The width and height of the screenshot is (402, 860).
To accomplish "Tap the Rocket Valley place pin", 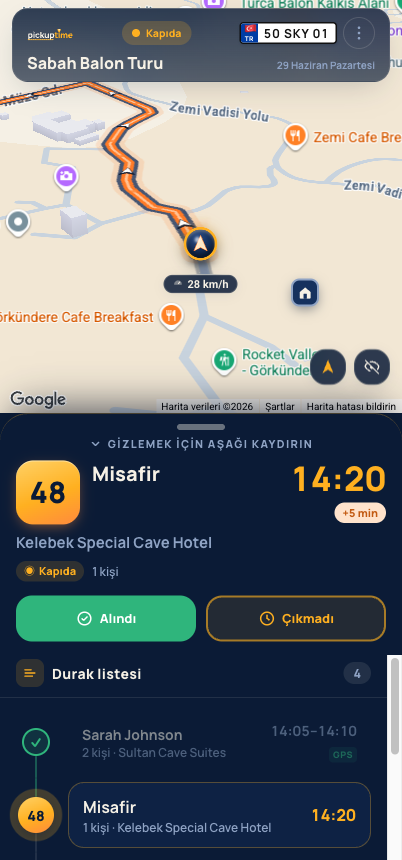I will [x=224, y=361].
